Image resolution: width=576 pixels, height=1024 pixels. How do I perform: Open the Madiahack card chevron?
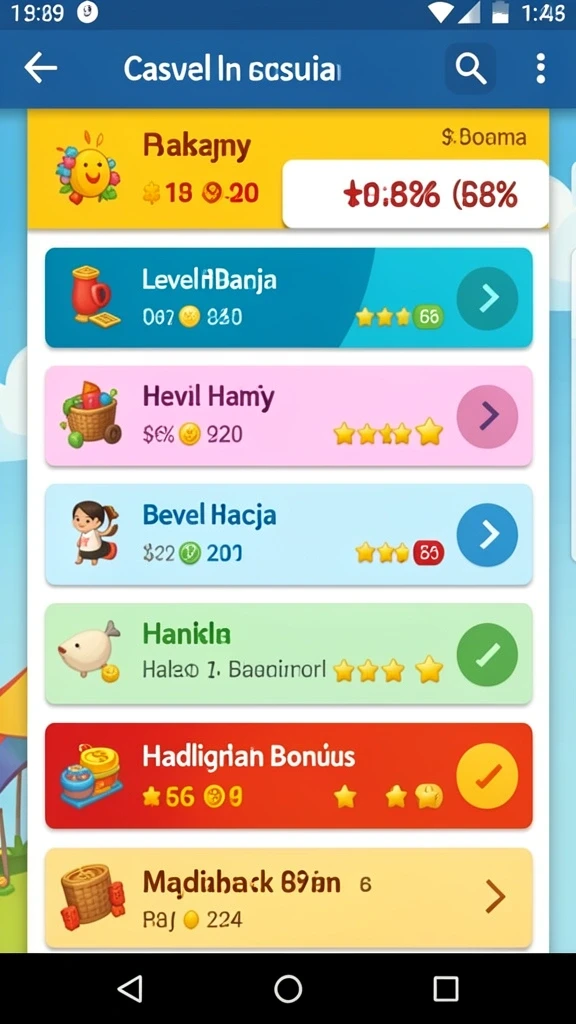pos(495,896)
